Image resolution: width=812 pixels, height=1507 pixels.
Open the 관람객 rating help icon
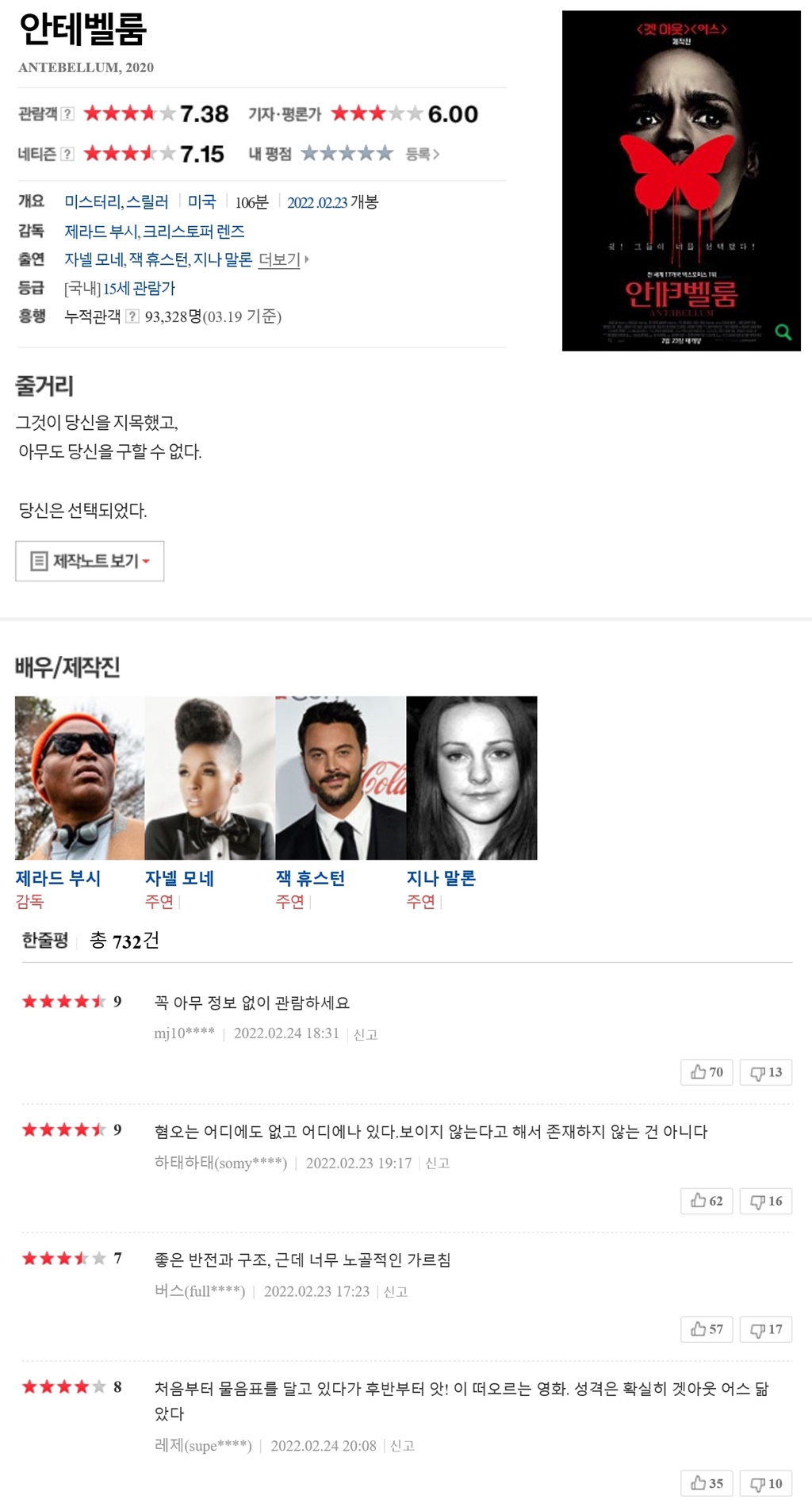coord(68,114)
